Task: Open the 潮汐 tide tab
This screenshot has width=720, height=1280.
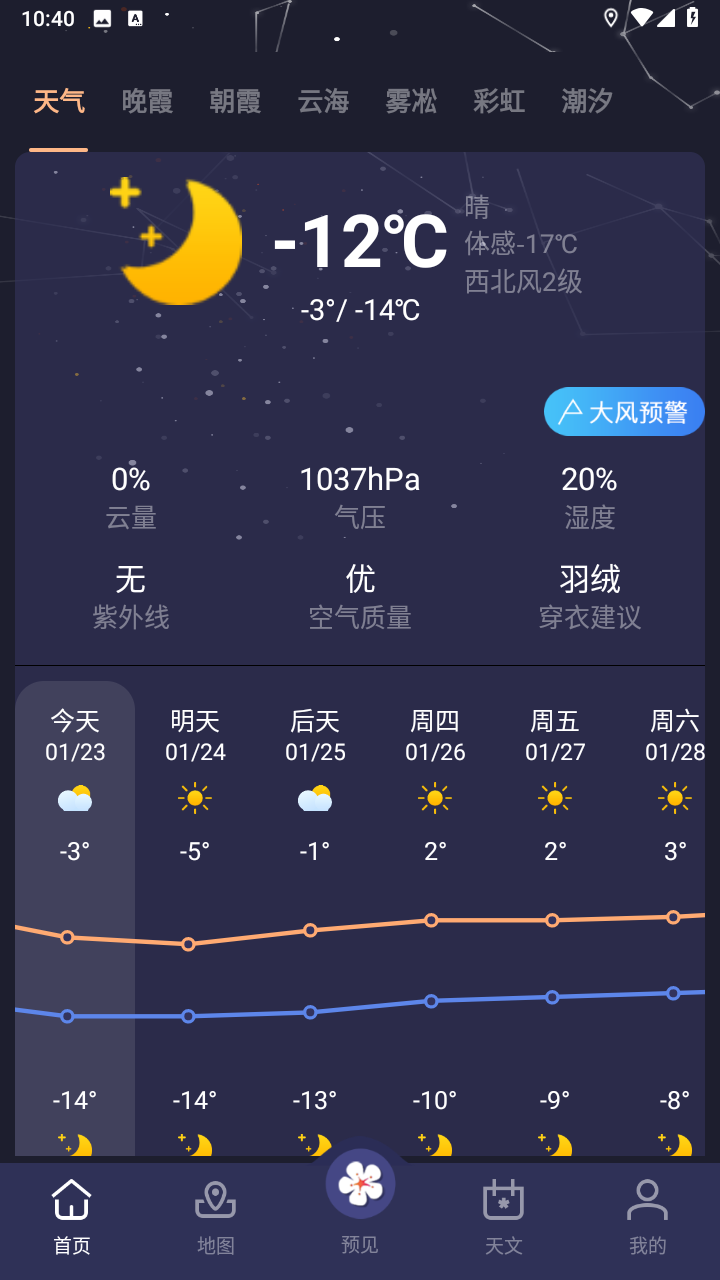Action: click(x=586, y=101)
